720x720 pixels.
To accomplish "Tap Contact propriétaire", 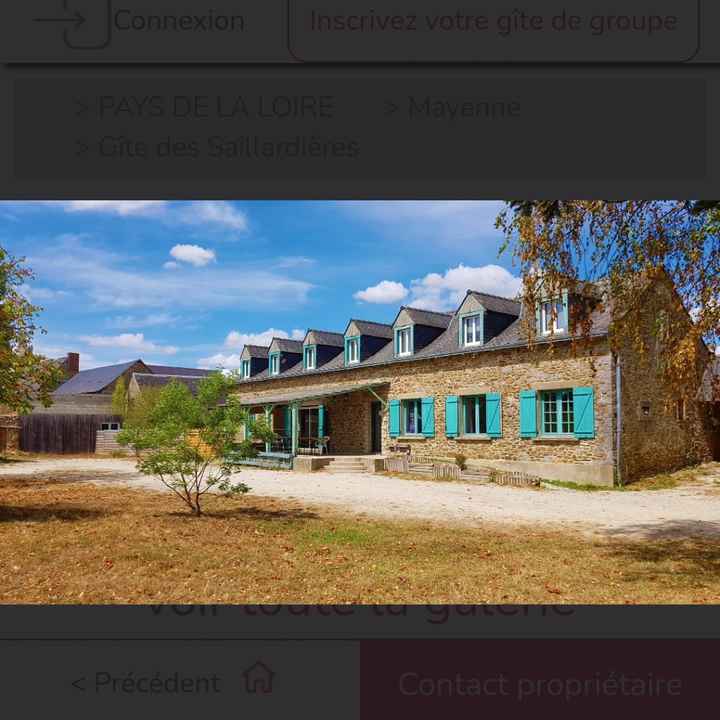I will coord(540,684).
